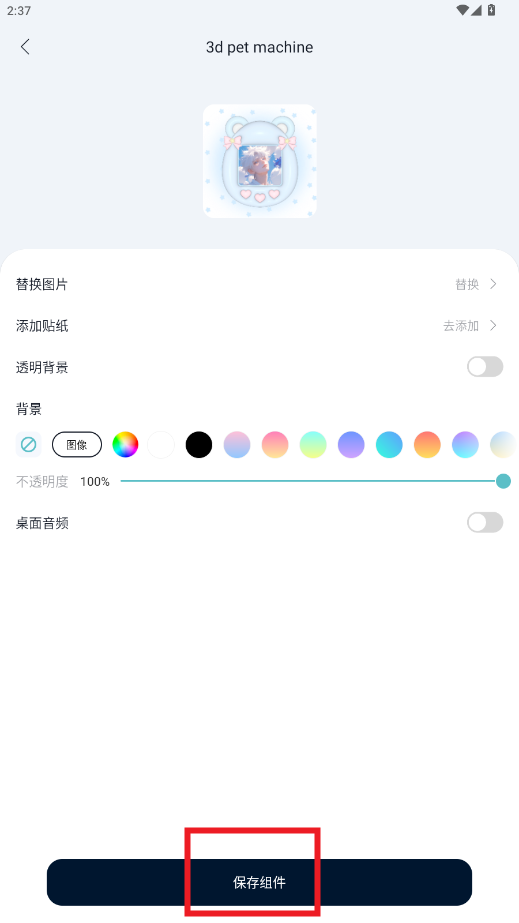Viewport: 519px width, 923px height.
Task: Tap the 图像 background button
Action: (x=77, y=444)
